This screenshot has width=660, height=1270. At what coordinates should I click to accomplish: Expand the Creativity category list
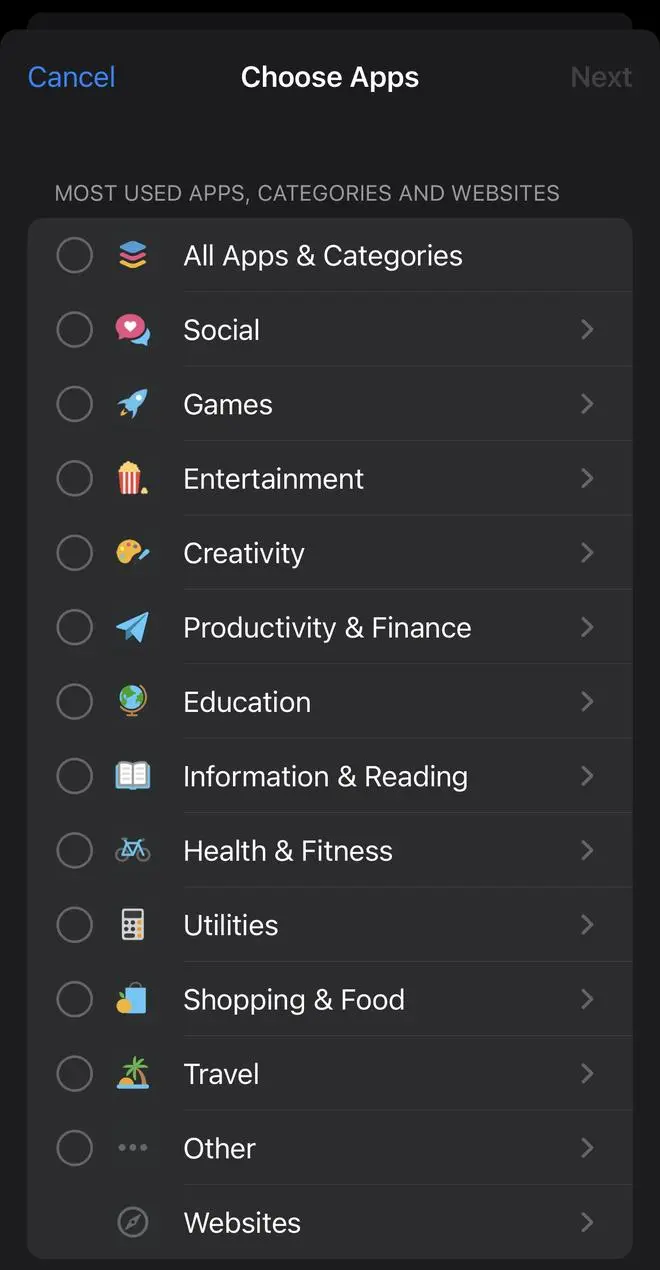pos(587,553)
